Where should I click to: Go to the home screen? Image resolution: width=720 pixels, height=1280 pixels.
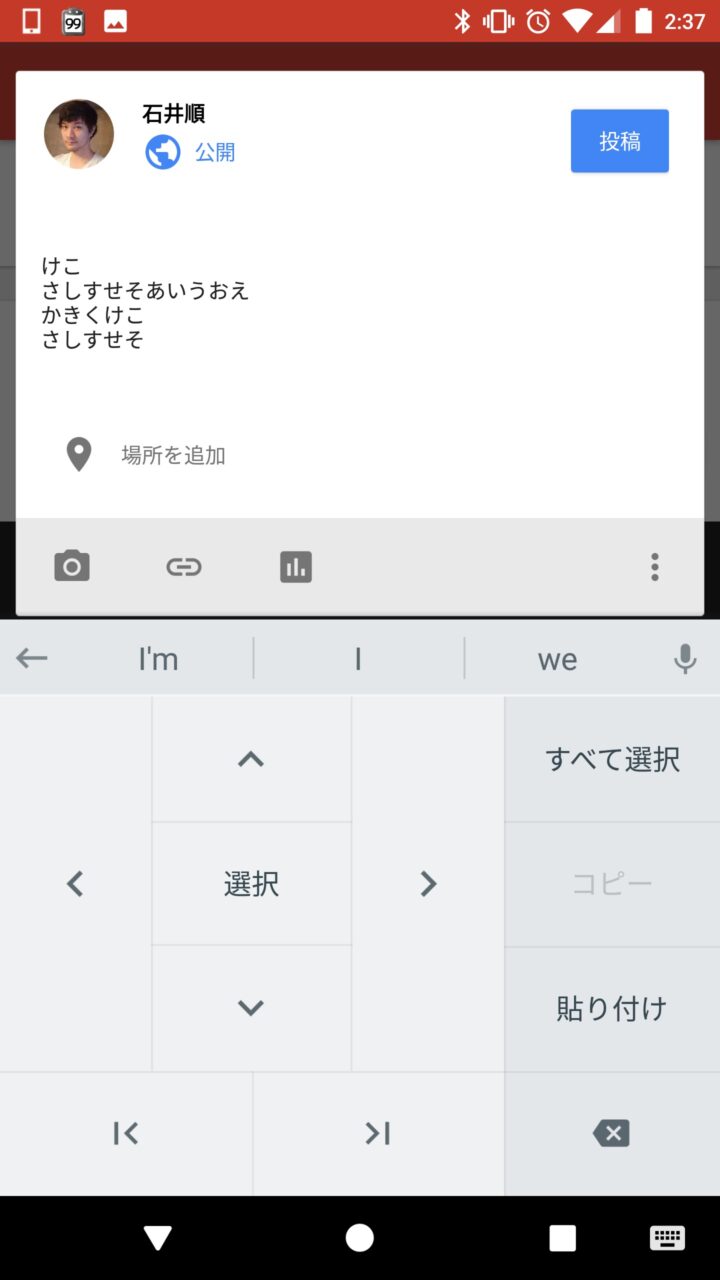pyautogui.click(x=360, y=1238)
